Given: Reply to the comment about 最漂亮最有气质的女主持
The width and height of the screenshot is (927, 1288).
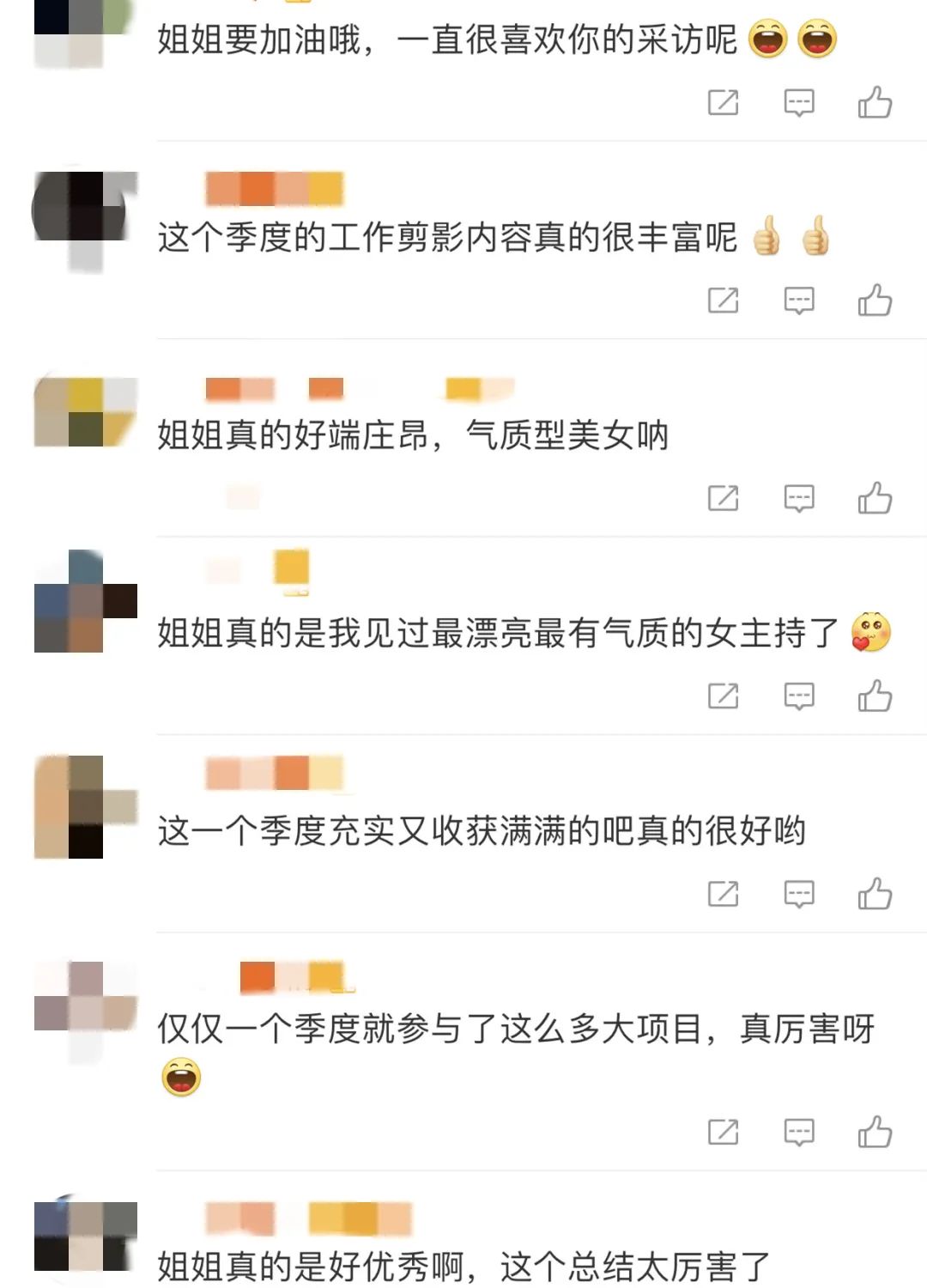Looking at the screenshot, I should 799,696.
